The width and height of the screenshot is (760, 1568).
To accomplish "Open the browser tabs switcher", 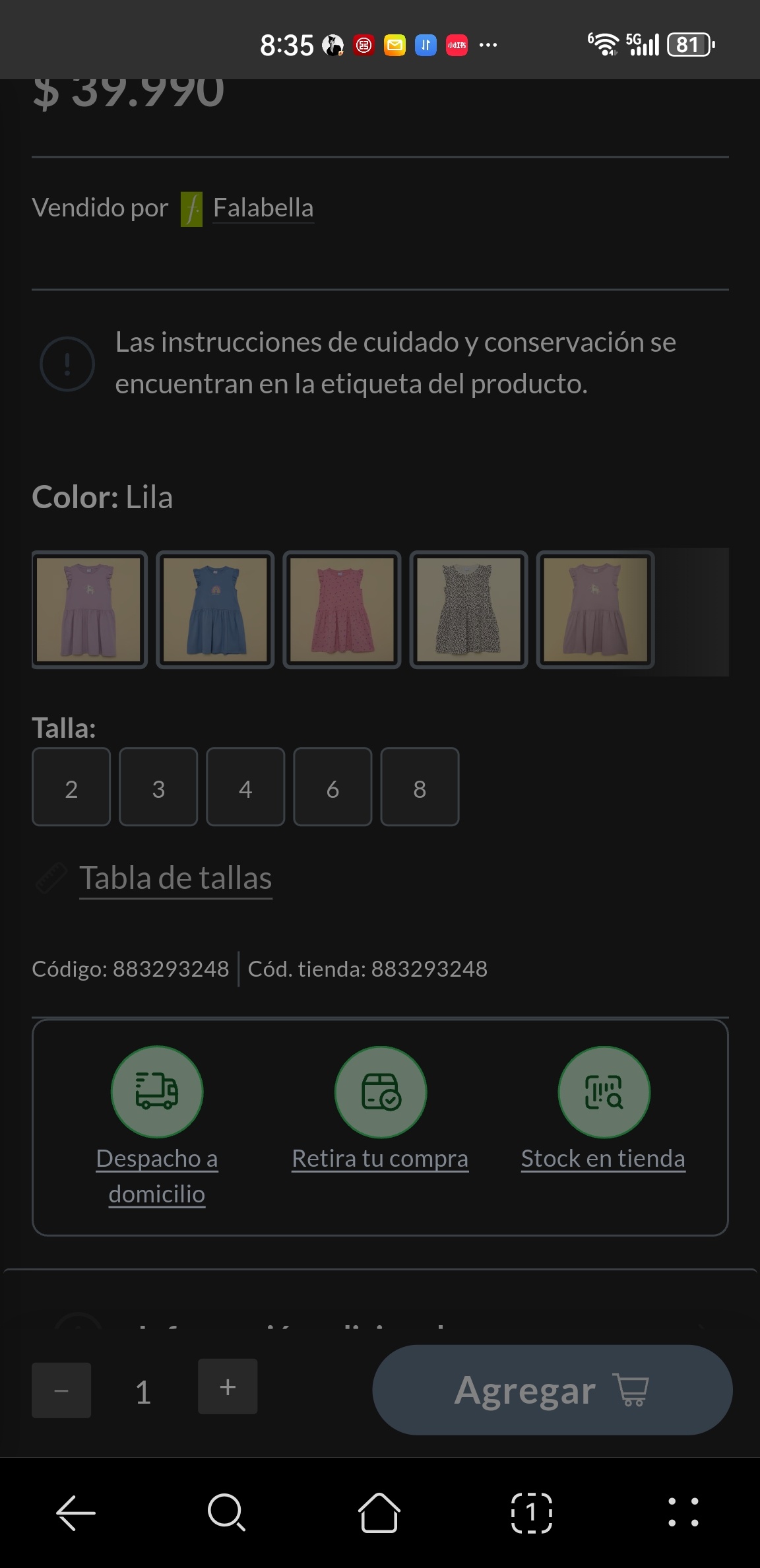I will click(x=531, y=1512).
